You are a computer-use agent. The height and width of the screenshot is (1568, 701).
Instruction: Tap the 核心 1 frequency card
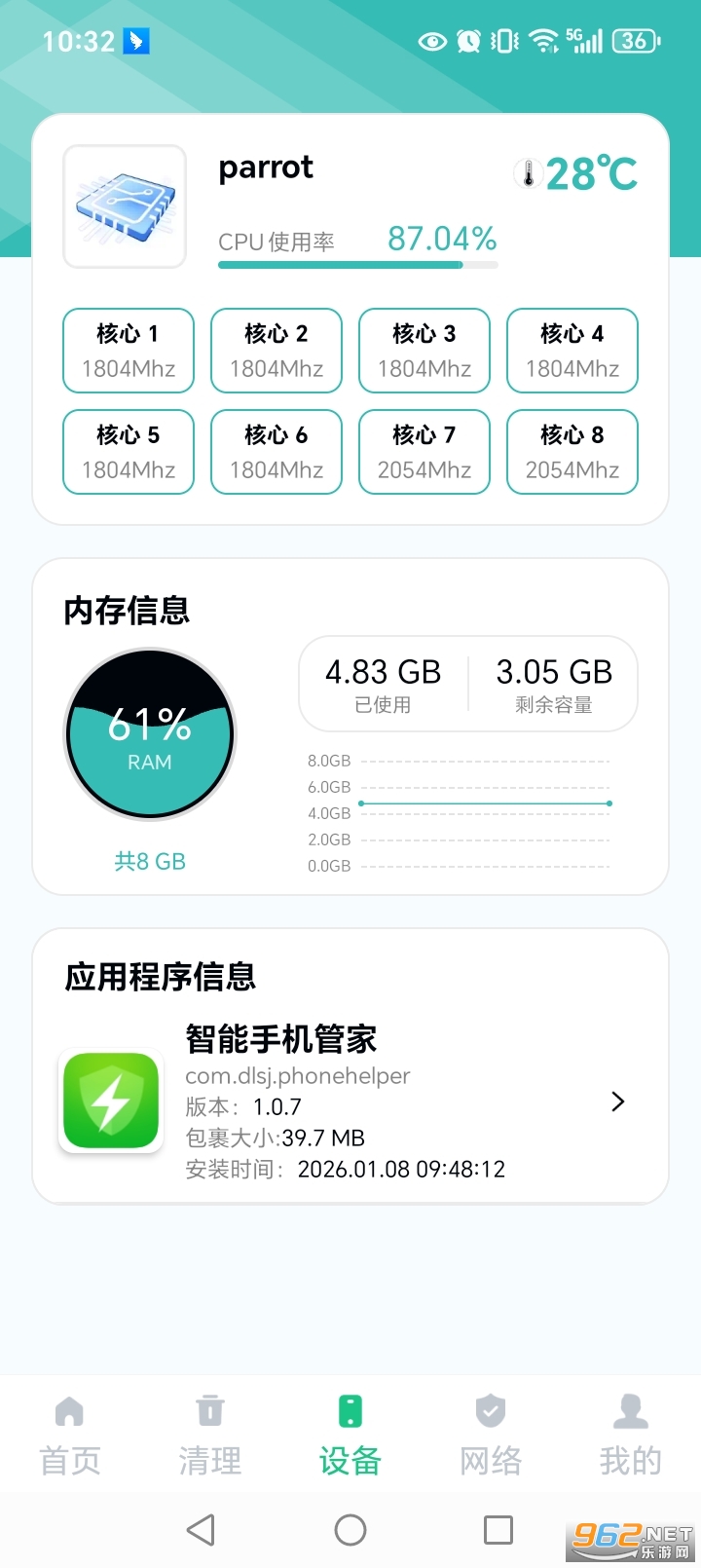point(128,351)
